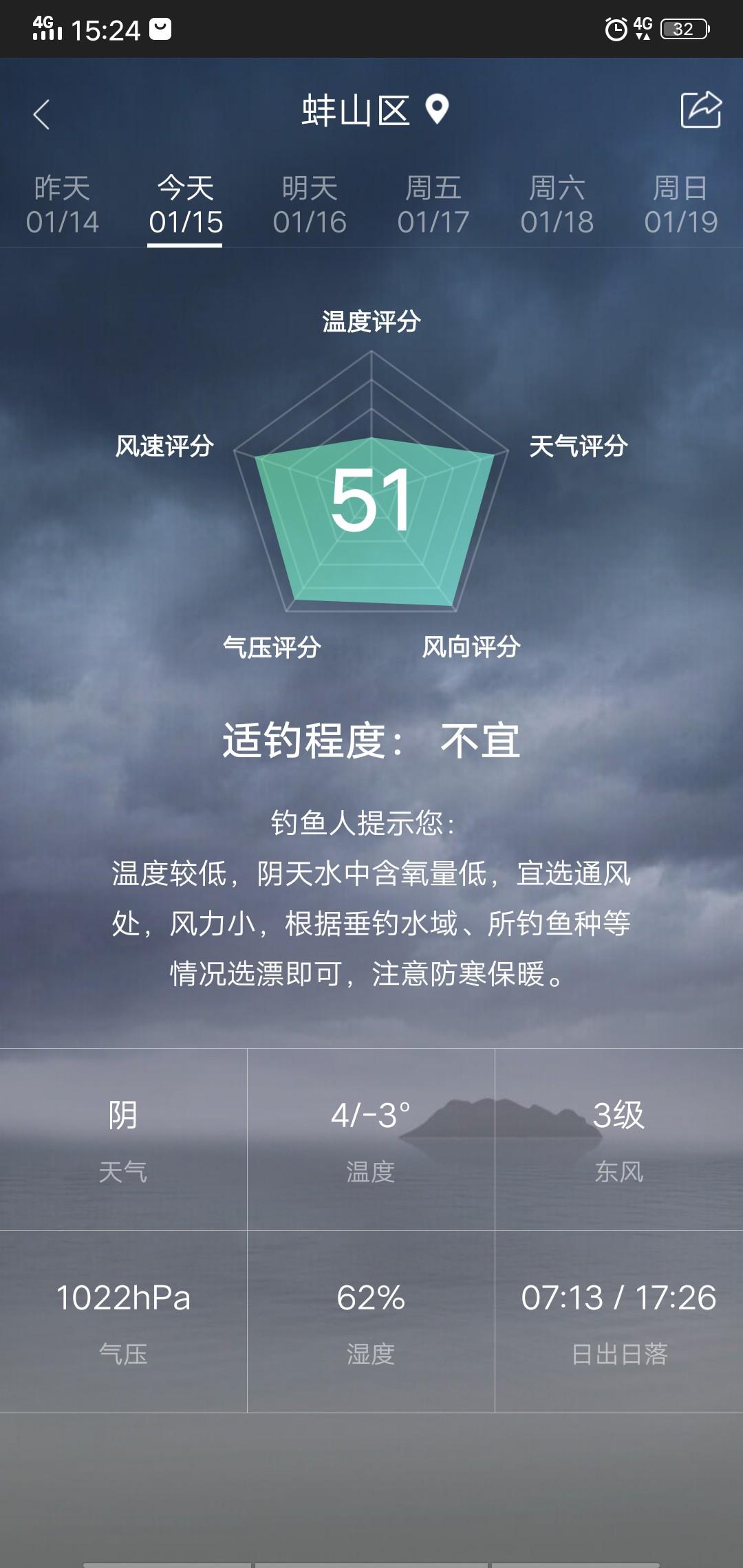743x1568 pixels.
Task: Select the 今天 01/15 tab
Action: pos(186,205)
